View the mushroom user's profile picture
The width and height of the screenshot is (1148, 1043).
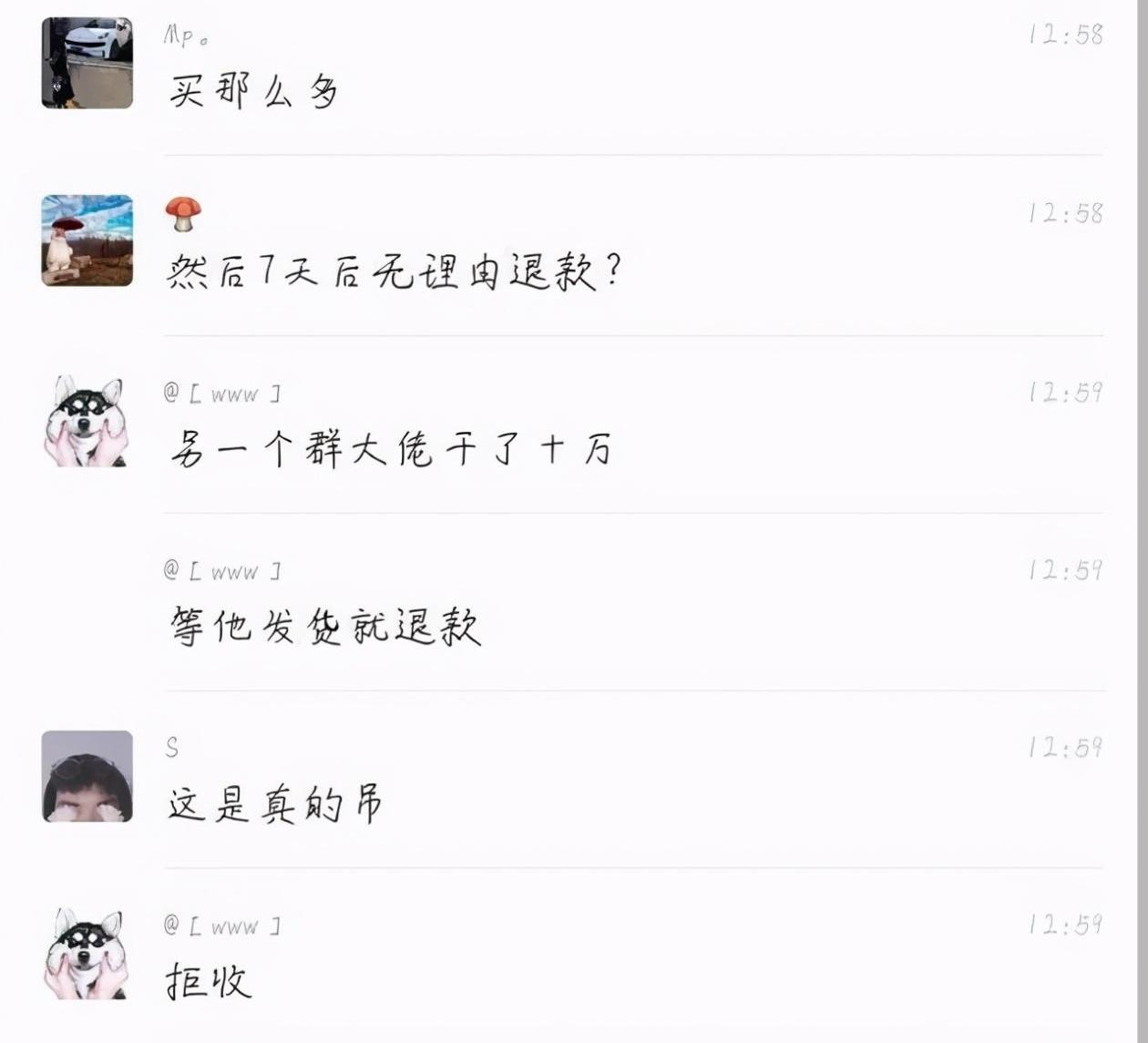pyautogui.click(x=87, y=240)
